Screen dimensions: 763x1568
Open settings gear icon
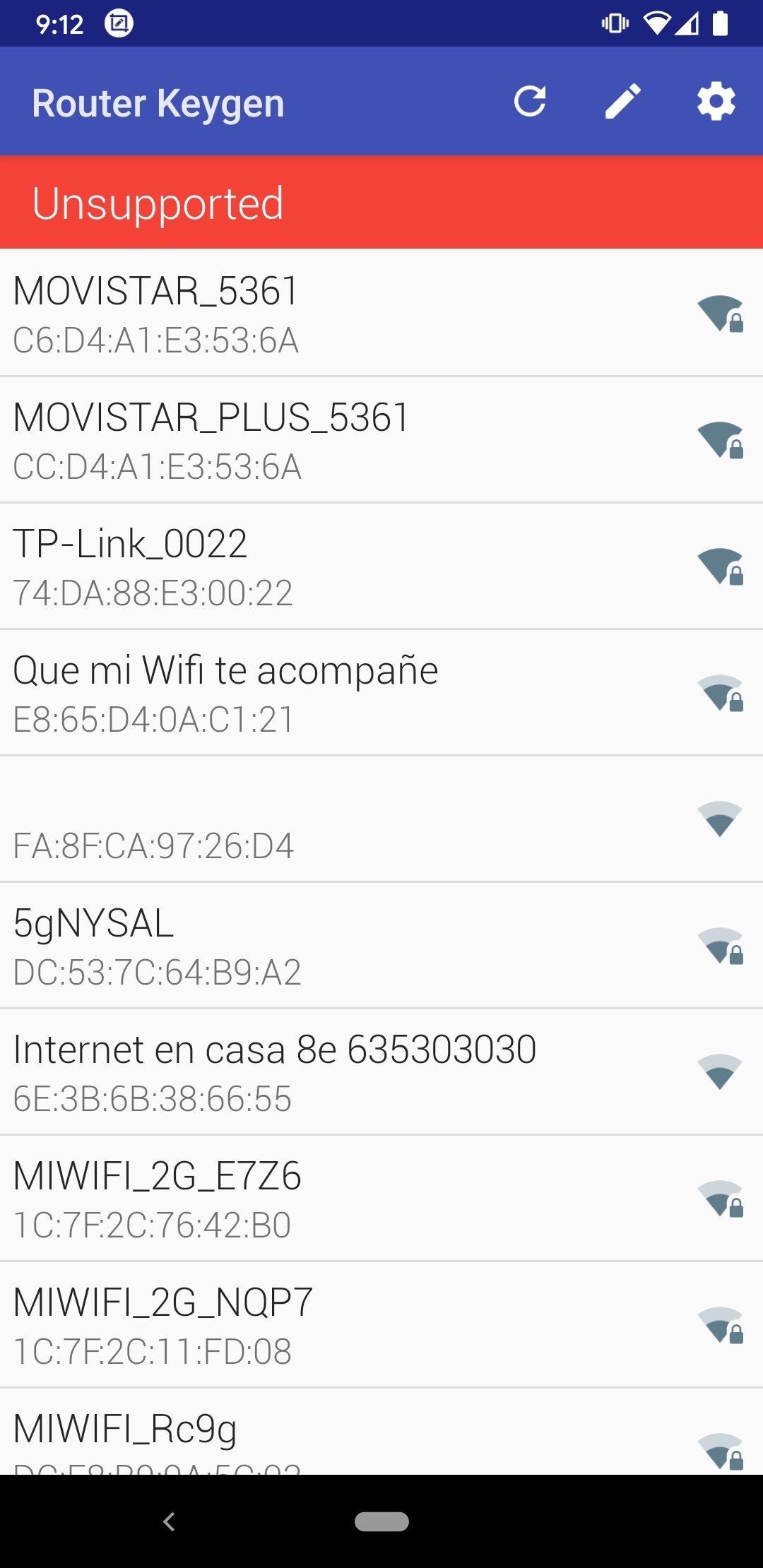tap(716, 102)
